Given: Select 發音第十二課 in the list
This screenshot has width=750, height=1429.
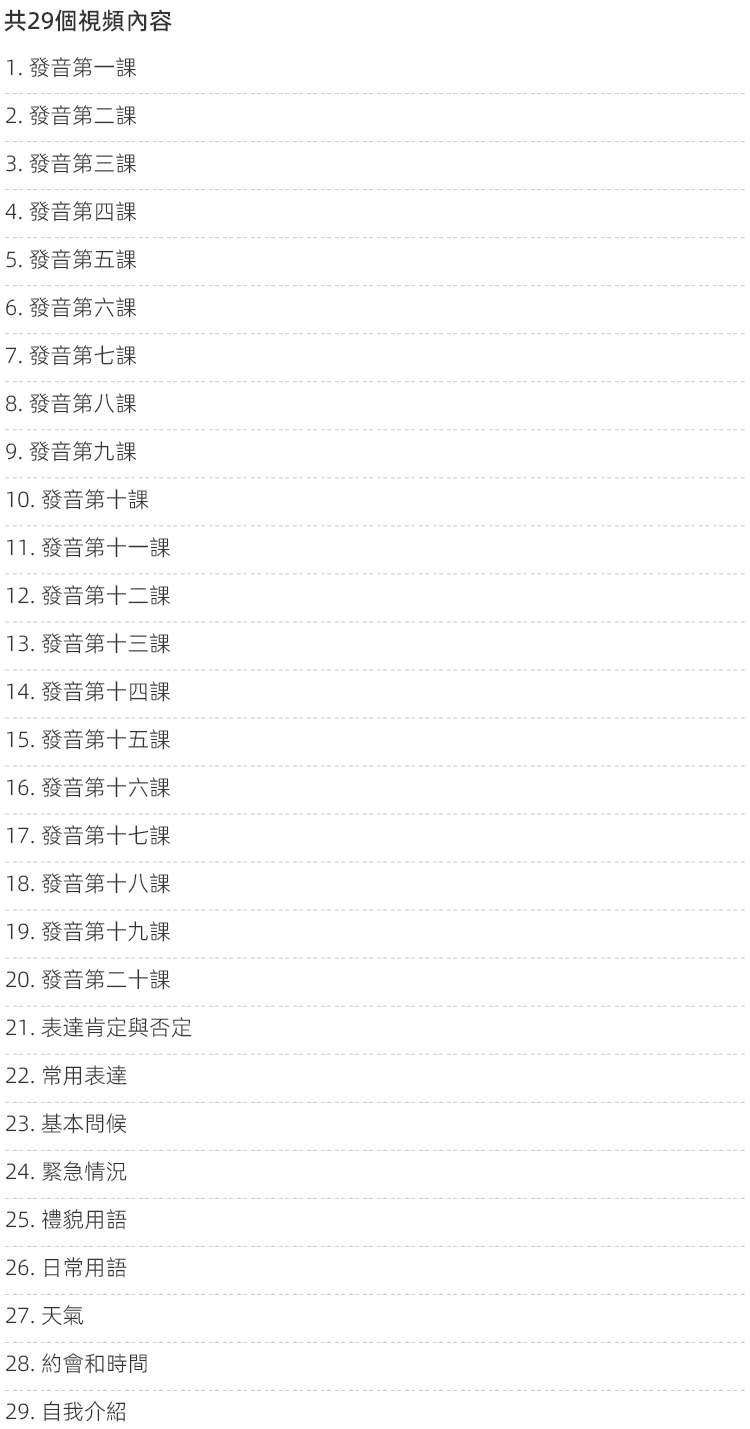Looking at the screenshot, I should point(88,597).
